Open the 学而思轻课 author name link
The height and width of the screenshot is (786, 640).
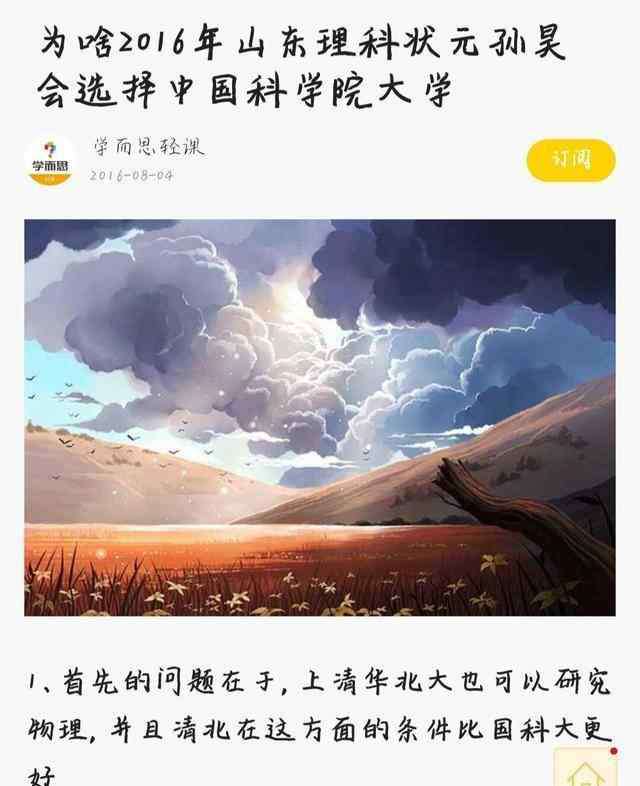click(x=149, y=148)
